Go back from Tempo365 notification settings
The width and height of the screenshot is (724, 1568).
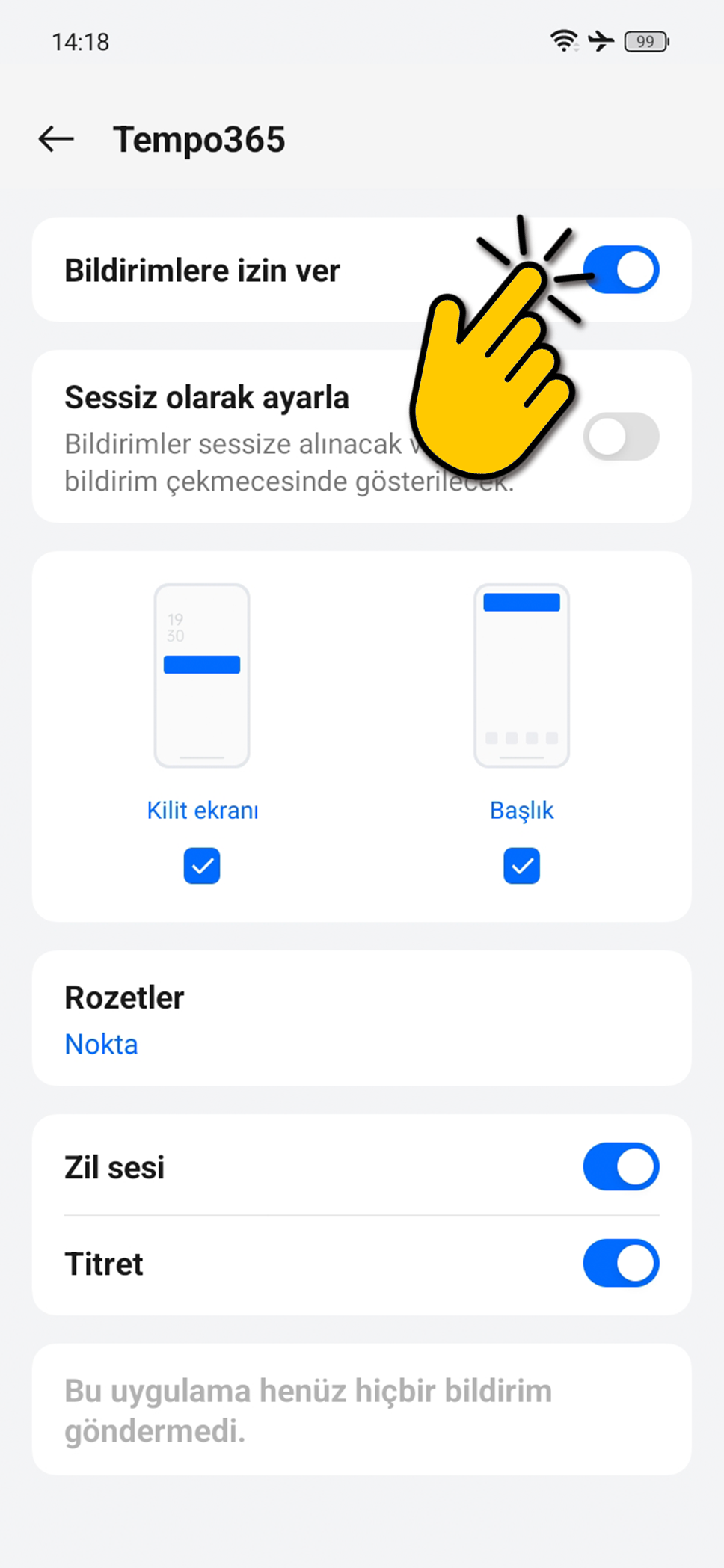[56, 139]
